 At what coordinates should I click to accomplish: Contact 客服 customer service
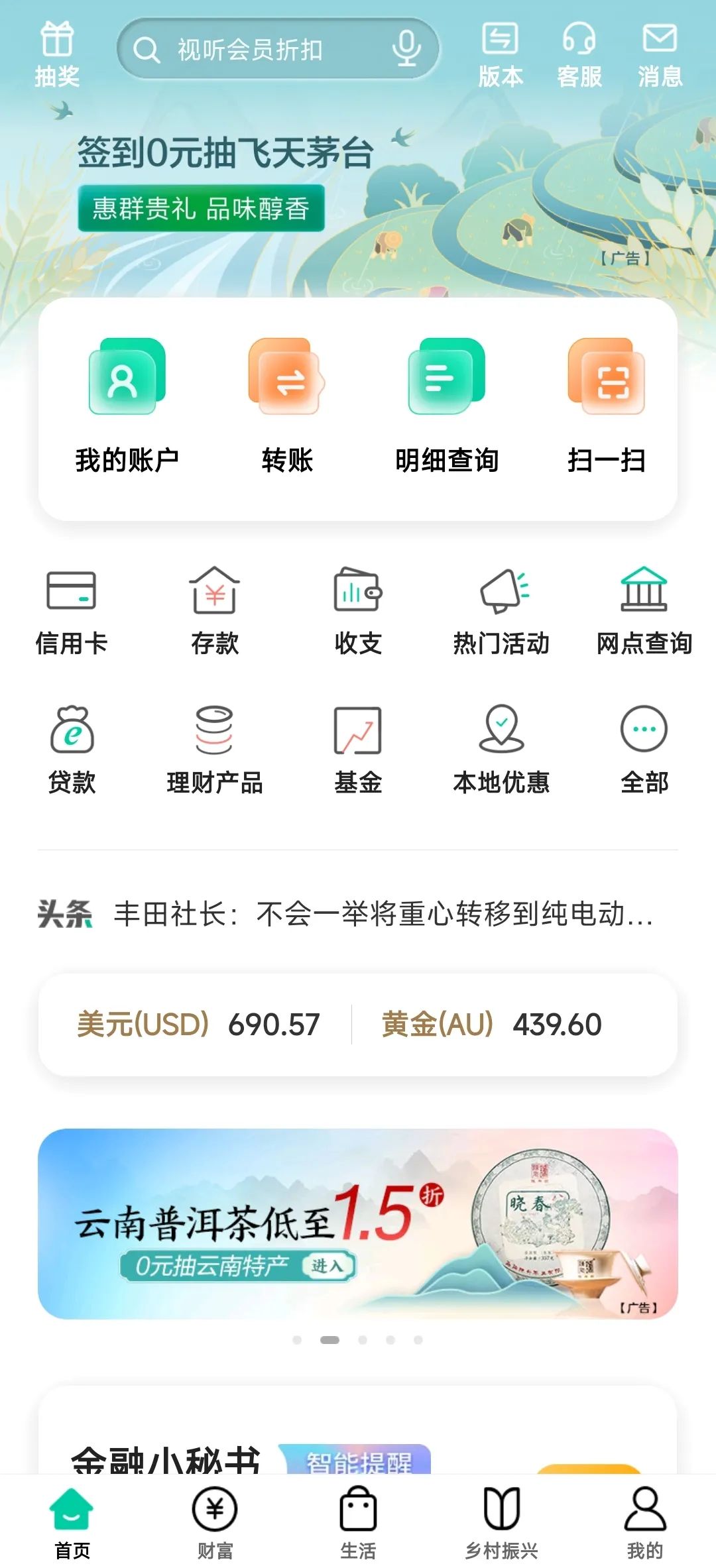tap(579, 54)
